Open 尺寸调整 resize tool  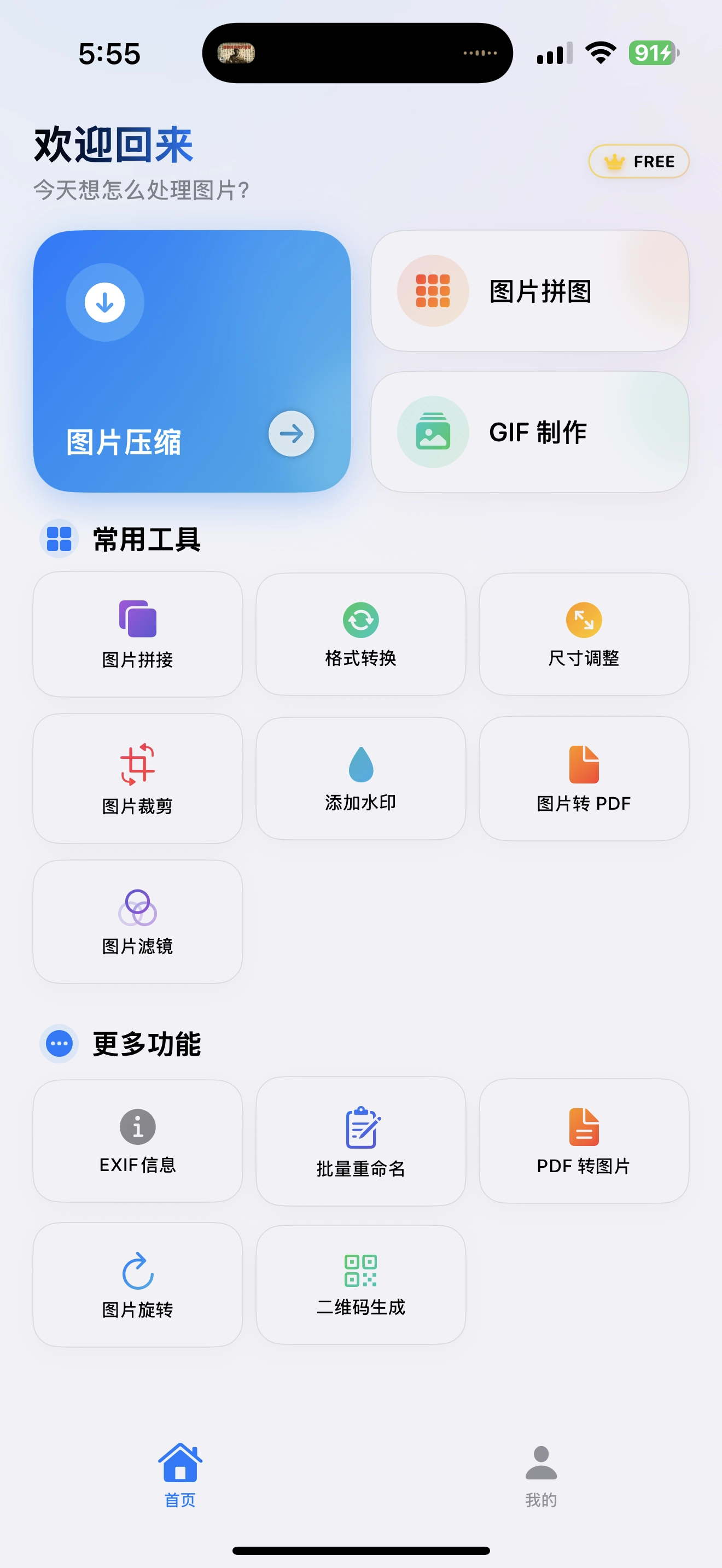(584, 634)
